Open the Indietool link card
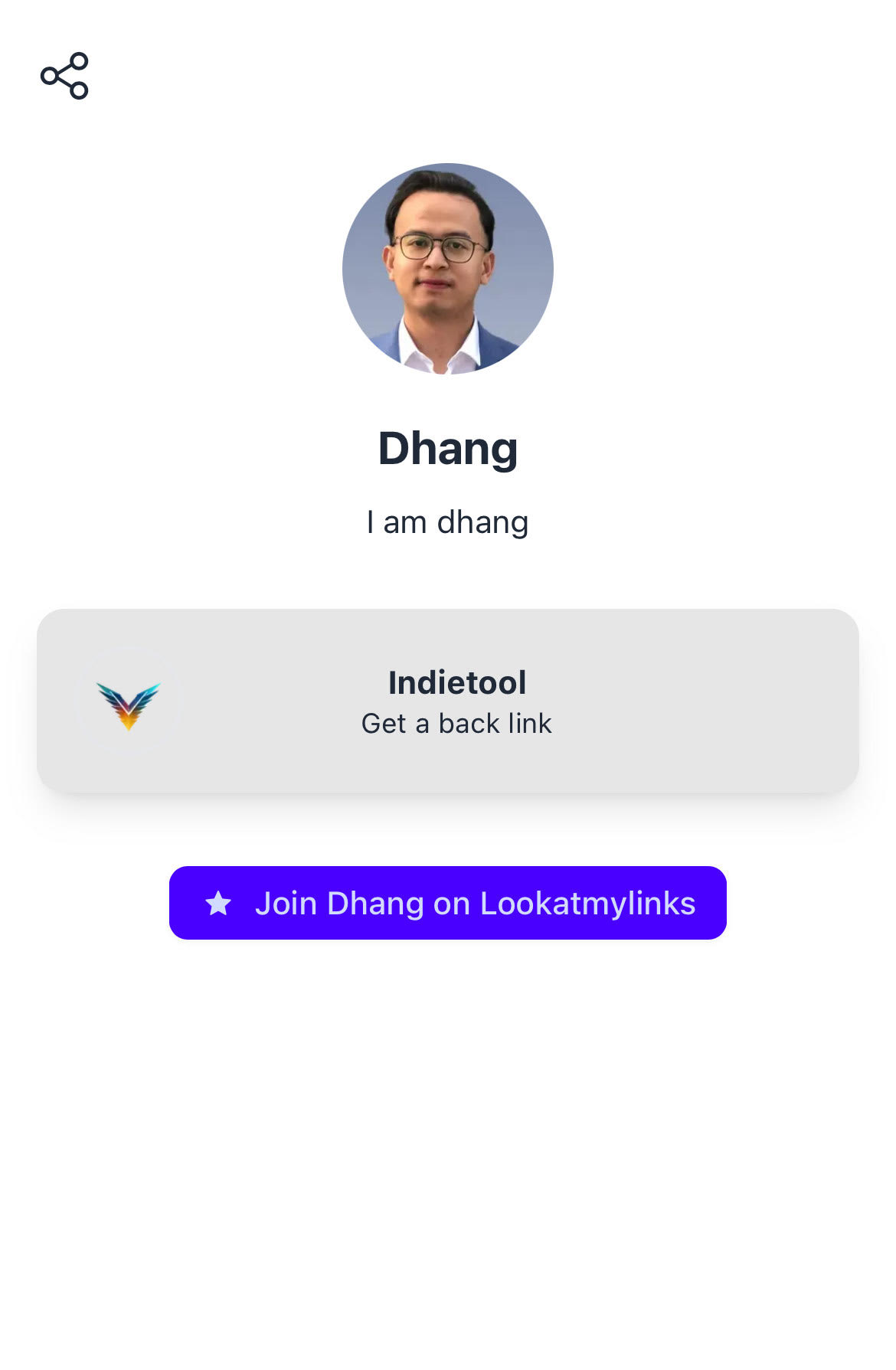This screenshot has width=896, height=1370. click(447, 701)
